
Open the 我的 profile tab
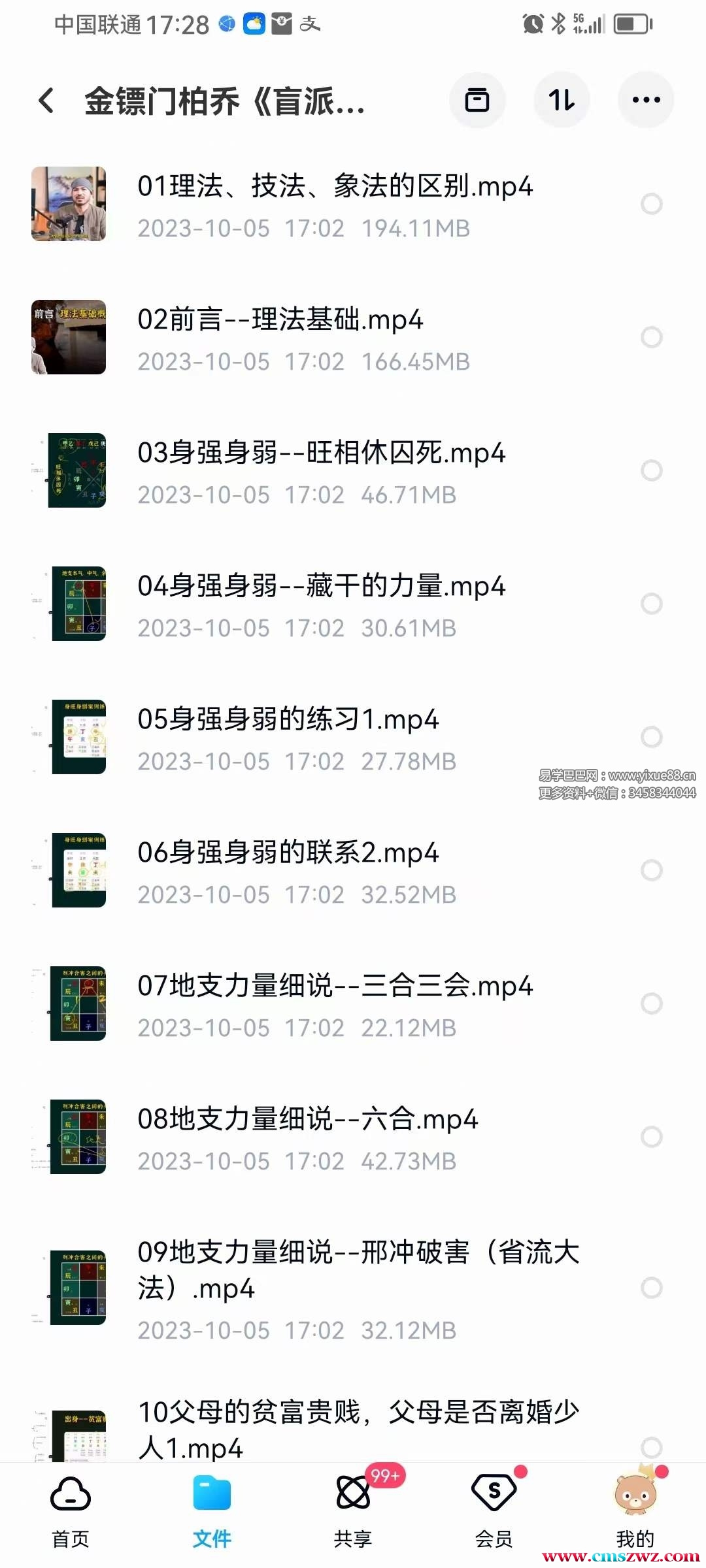635,1511
